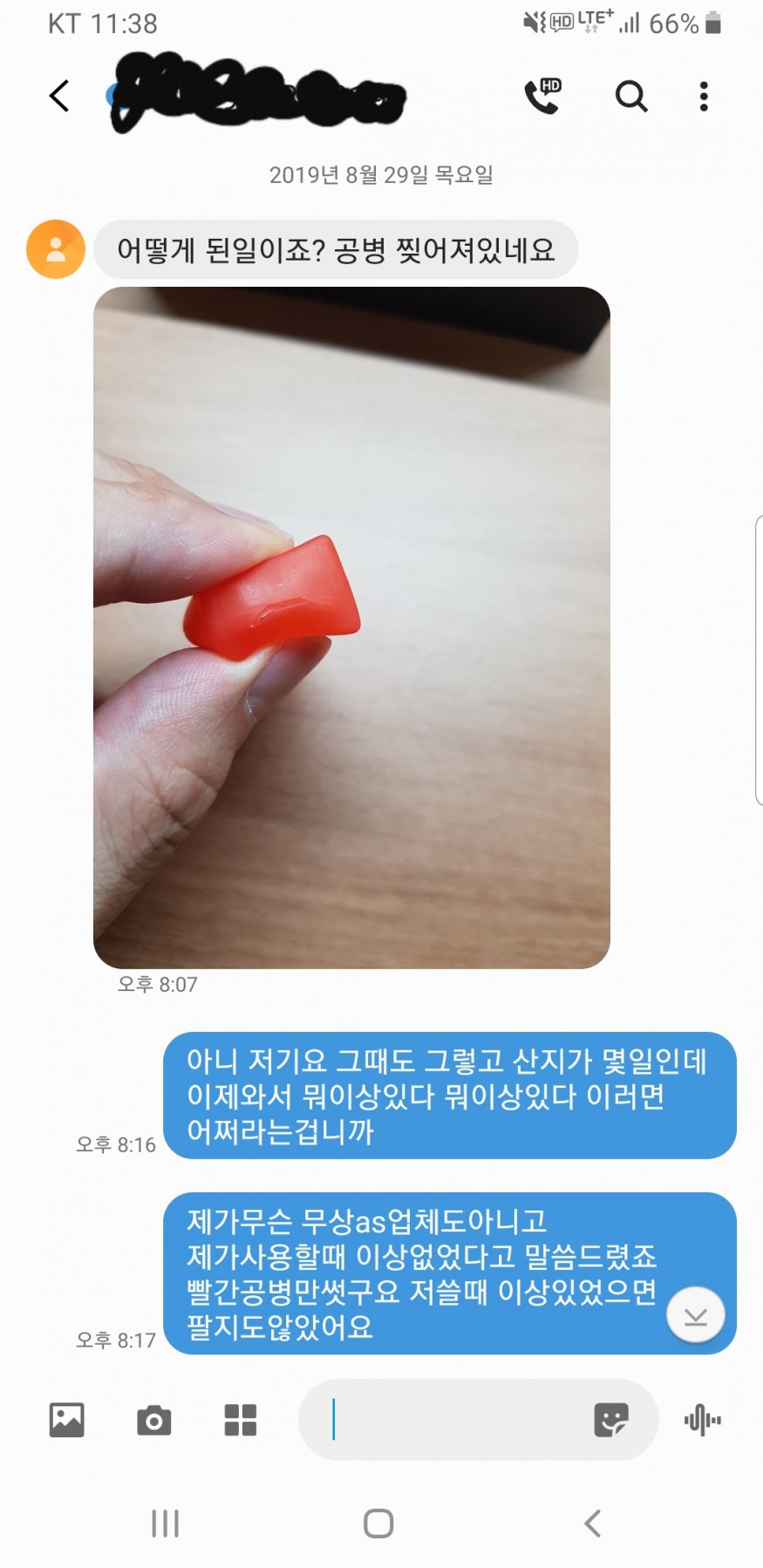
Task: Start an HD voice call
Action: point(542,96)
